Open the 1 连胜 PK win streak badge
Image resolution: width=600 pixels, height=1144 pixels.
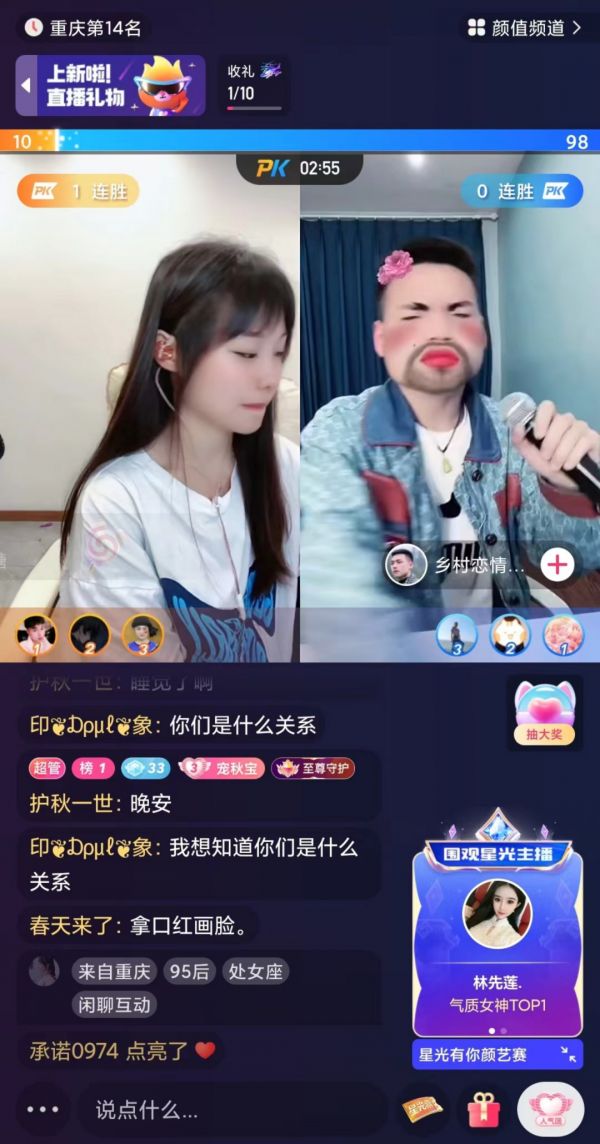point(78,191)
